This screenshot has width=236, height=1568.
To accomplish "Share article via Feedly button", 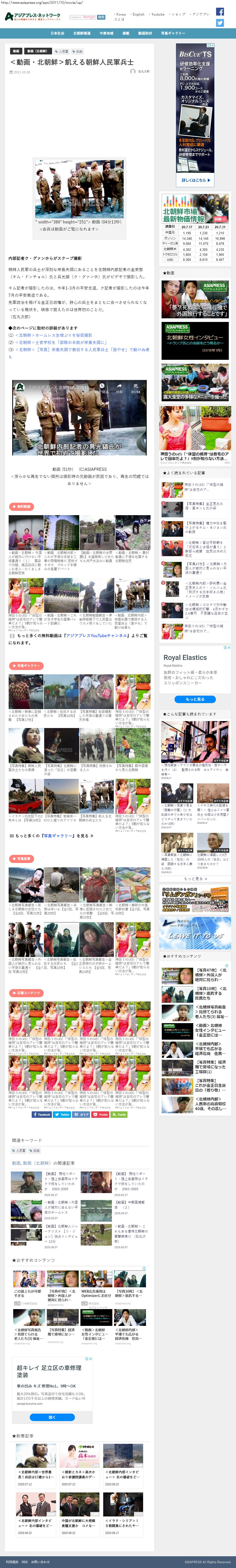I will (120, 1114).
